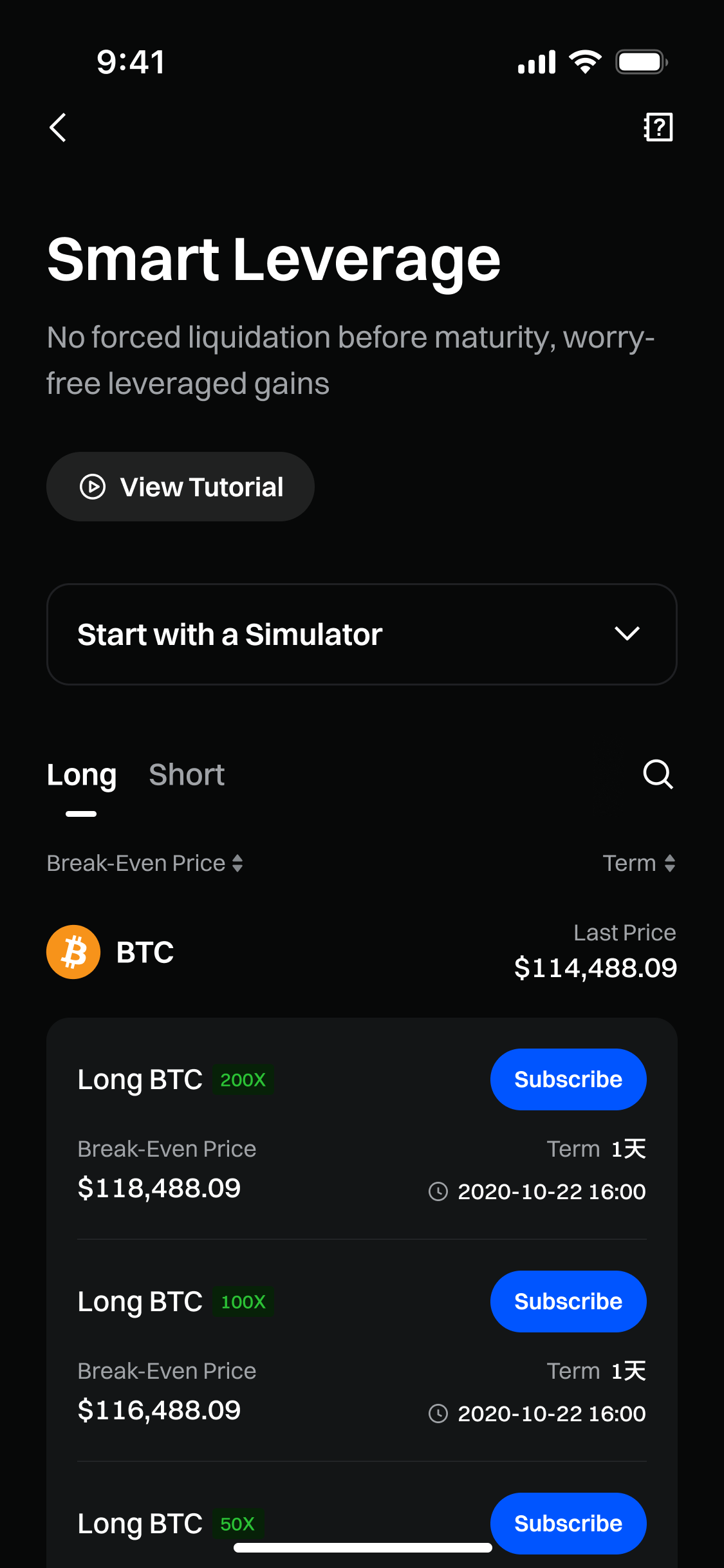Go back using the back arrow
This screenshot has height=1568, width=724.
pyautogui.click(x=59, y=127)
